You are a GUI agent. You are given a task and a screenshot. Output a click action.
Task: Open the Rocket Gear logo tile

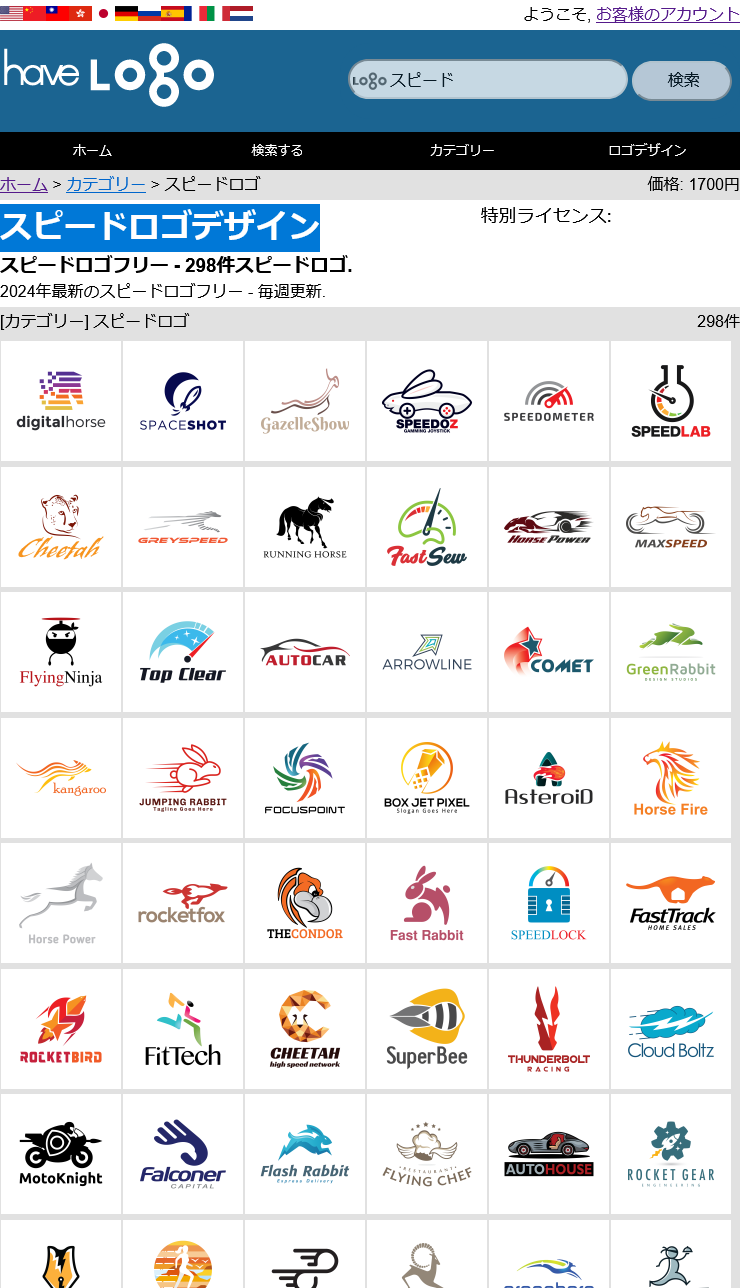[x=671, y=1154]
